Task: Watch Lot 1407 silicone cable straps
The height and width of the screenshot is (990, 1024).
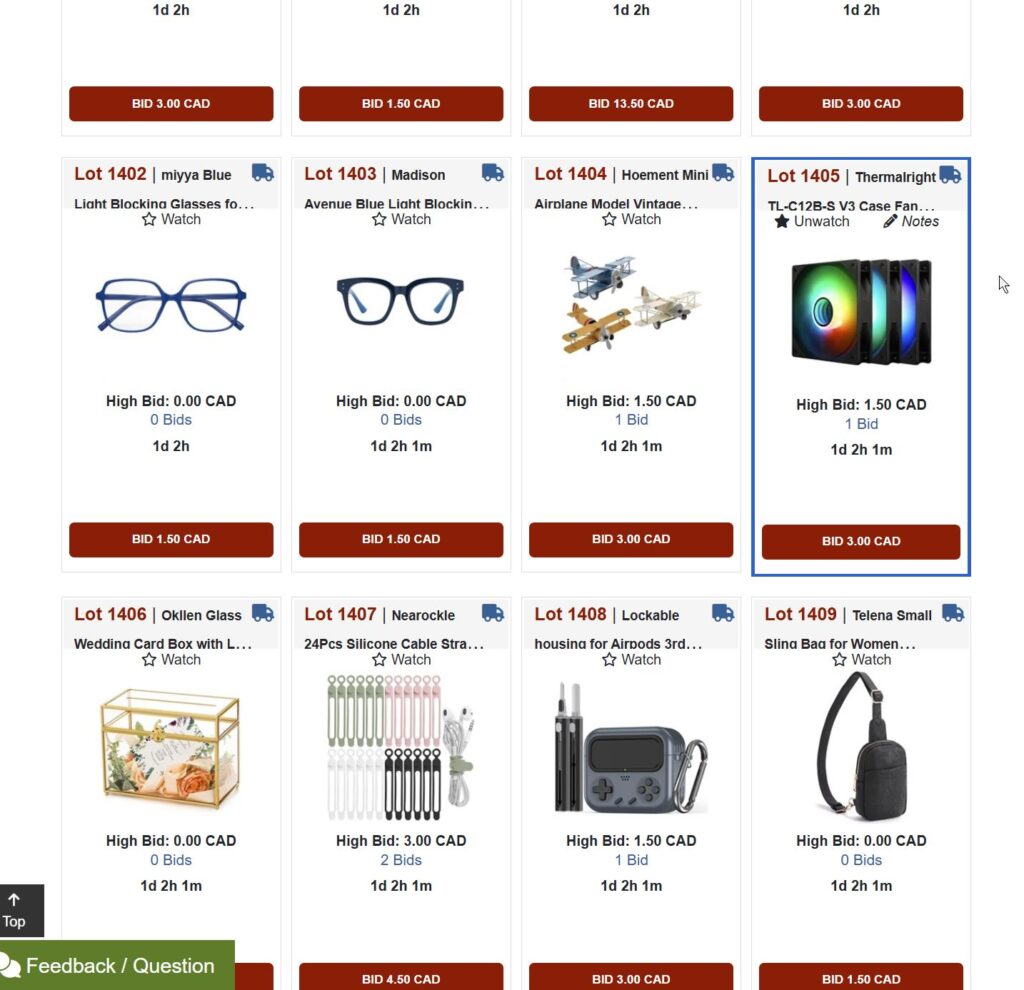Action: click(401, 659)
